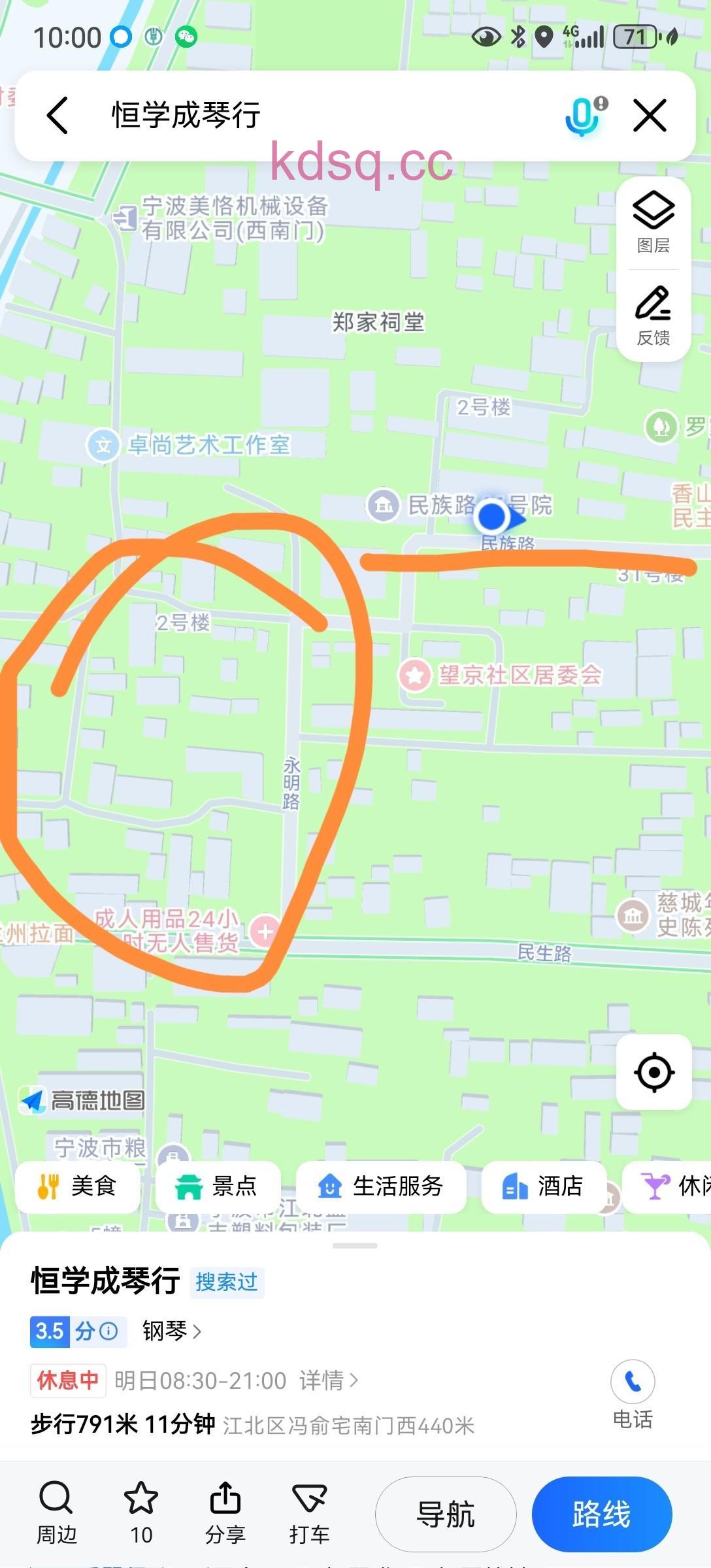Start voice search with the microphone icon
Image resolution: width=711 pixels, height=1568 pixels.
(x=584, y=115)
